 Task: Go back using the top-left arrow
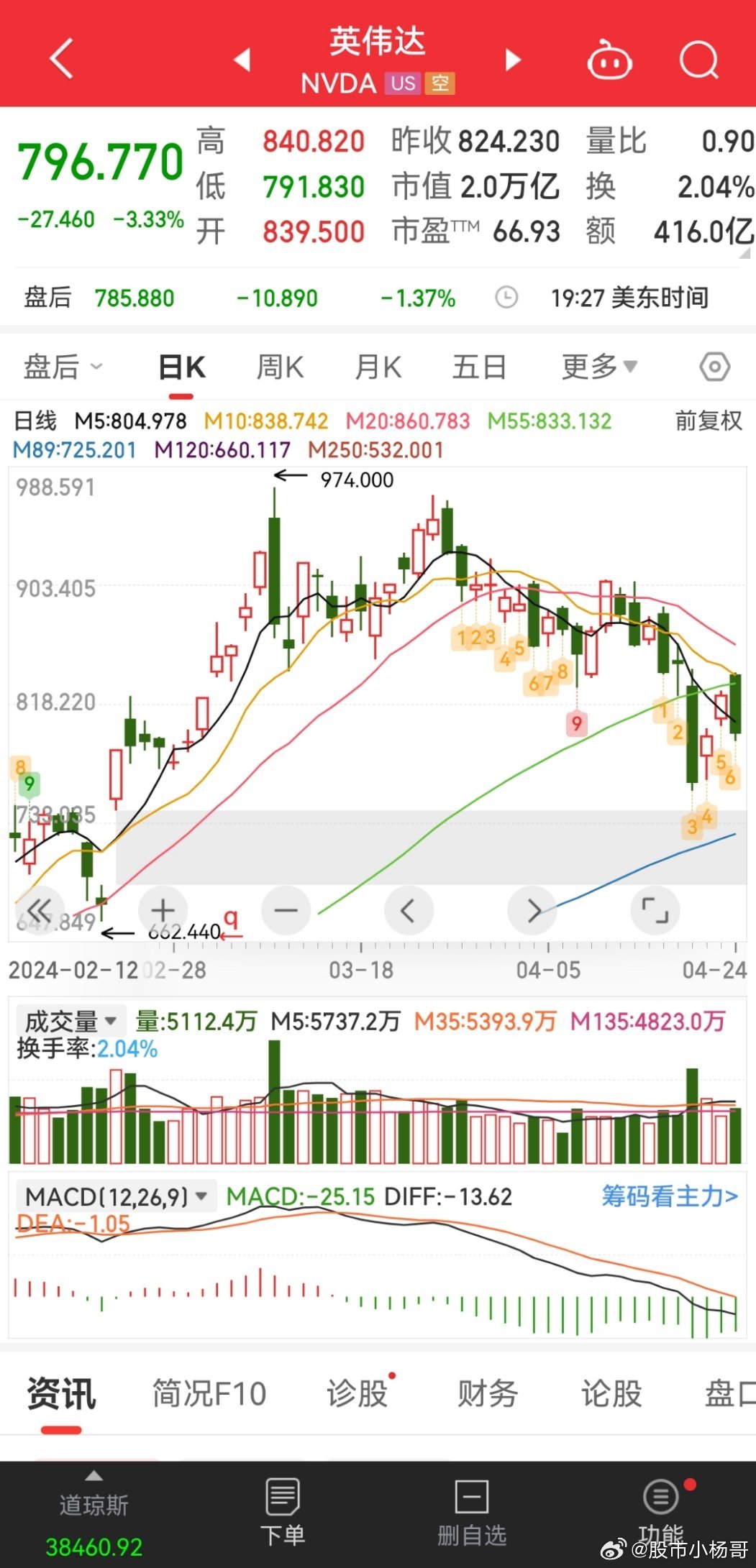point(62,59)
